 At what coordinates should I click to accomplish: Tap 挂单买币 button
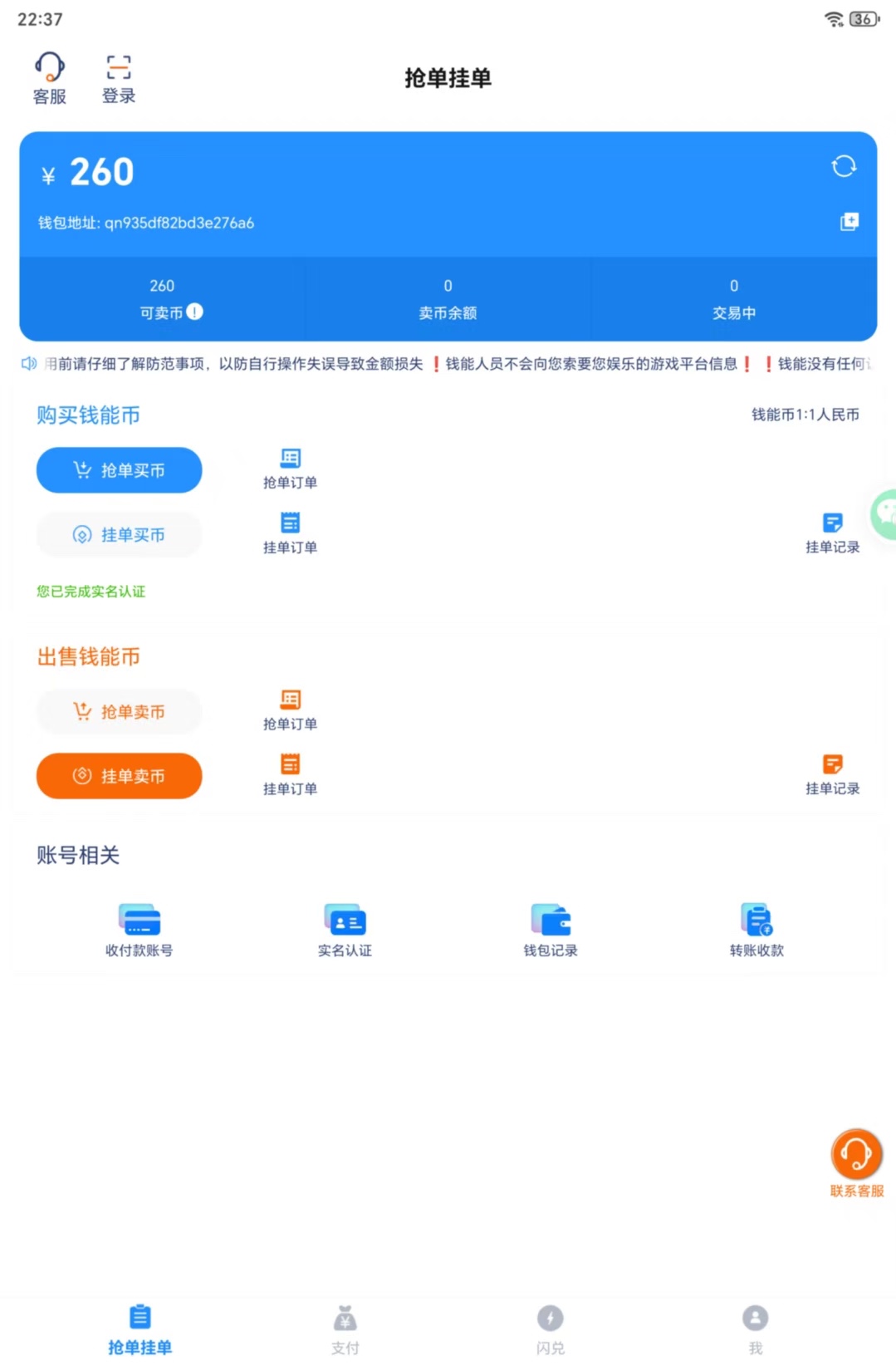click(119, 534)
